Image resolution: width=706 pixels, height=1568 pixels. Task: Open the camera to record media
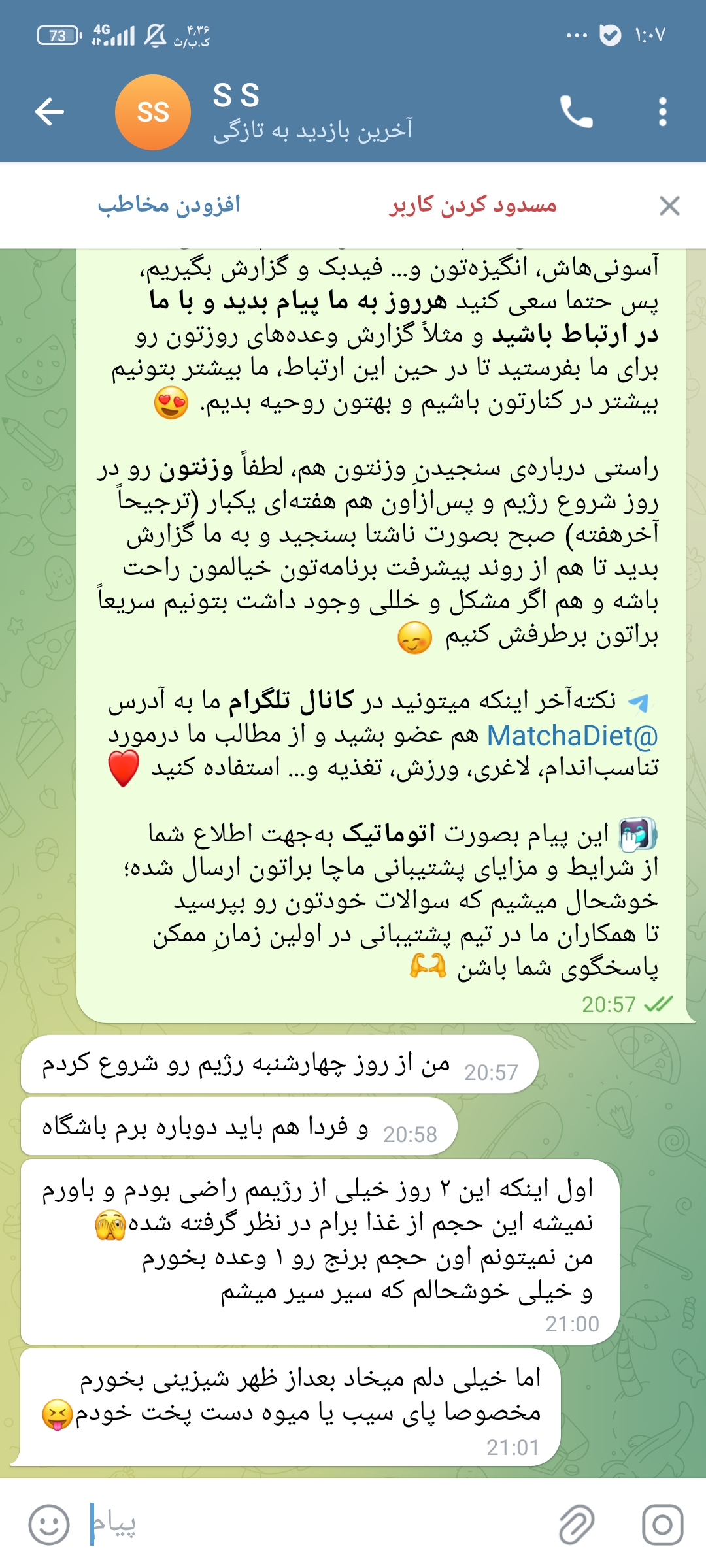click(x=662, y=1525)
